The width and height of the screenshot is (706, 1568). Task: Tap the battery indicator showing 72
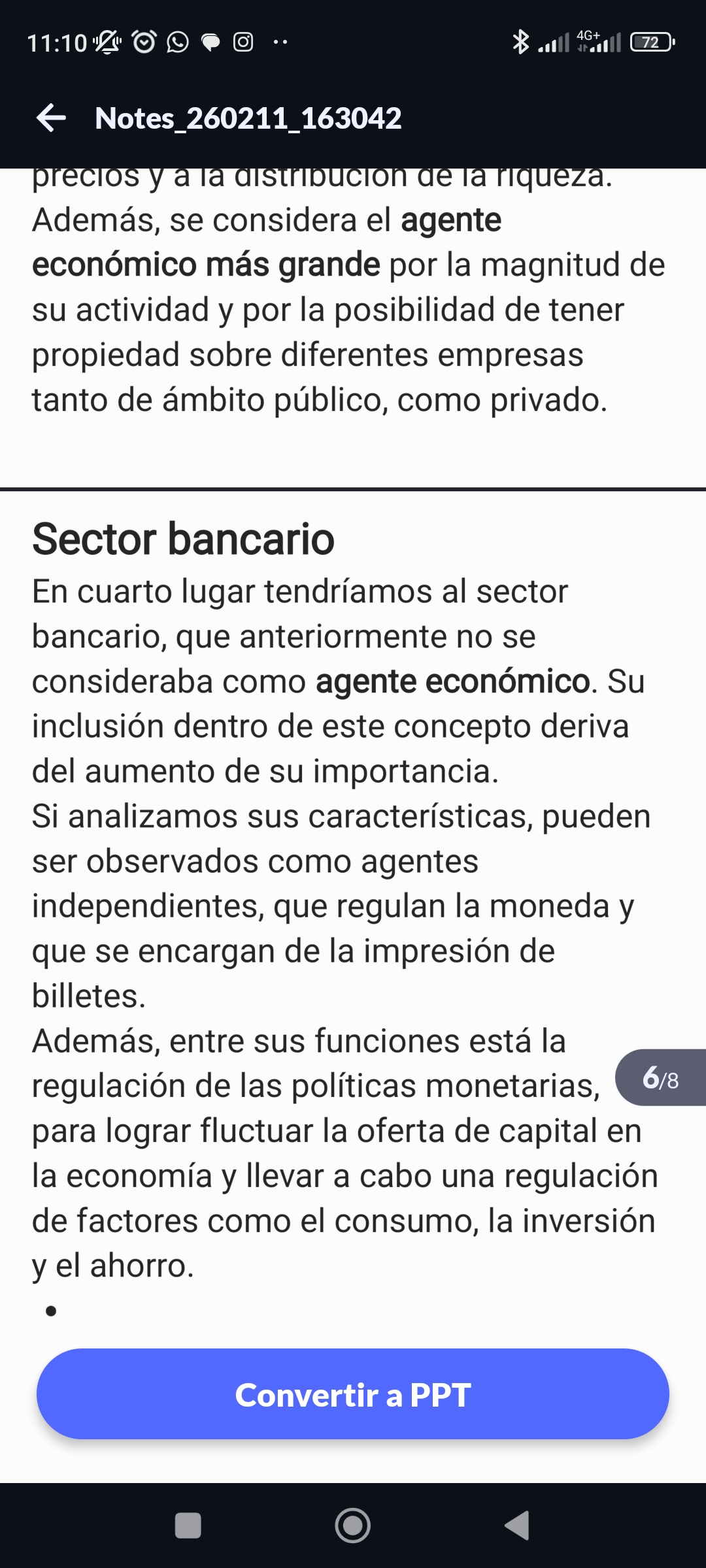click(649, 42)
